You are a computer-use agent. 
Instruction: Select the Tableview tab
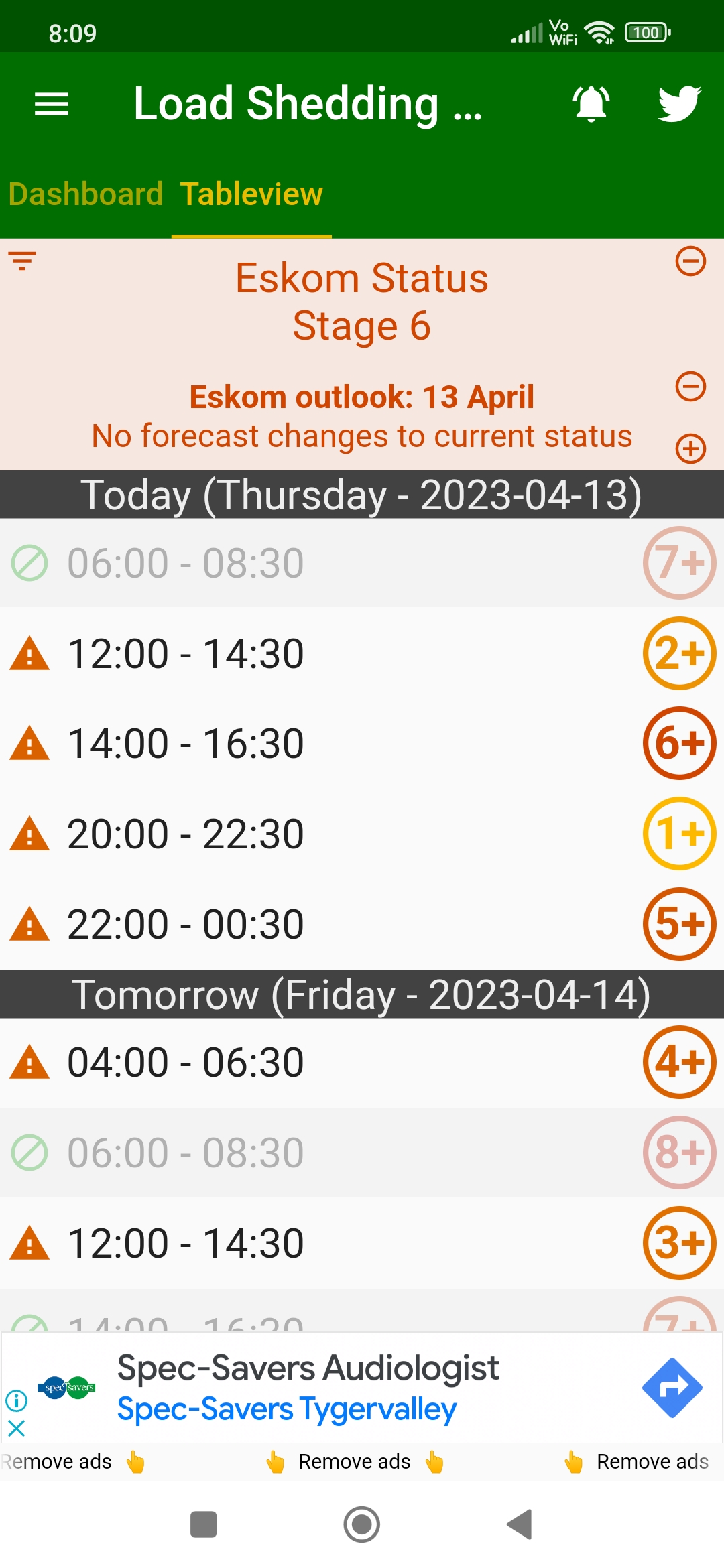pyautogui.click(x=251, y=194)
